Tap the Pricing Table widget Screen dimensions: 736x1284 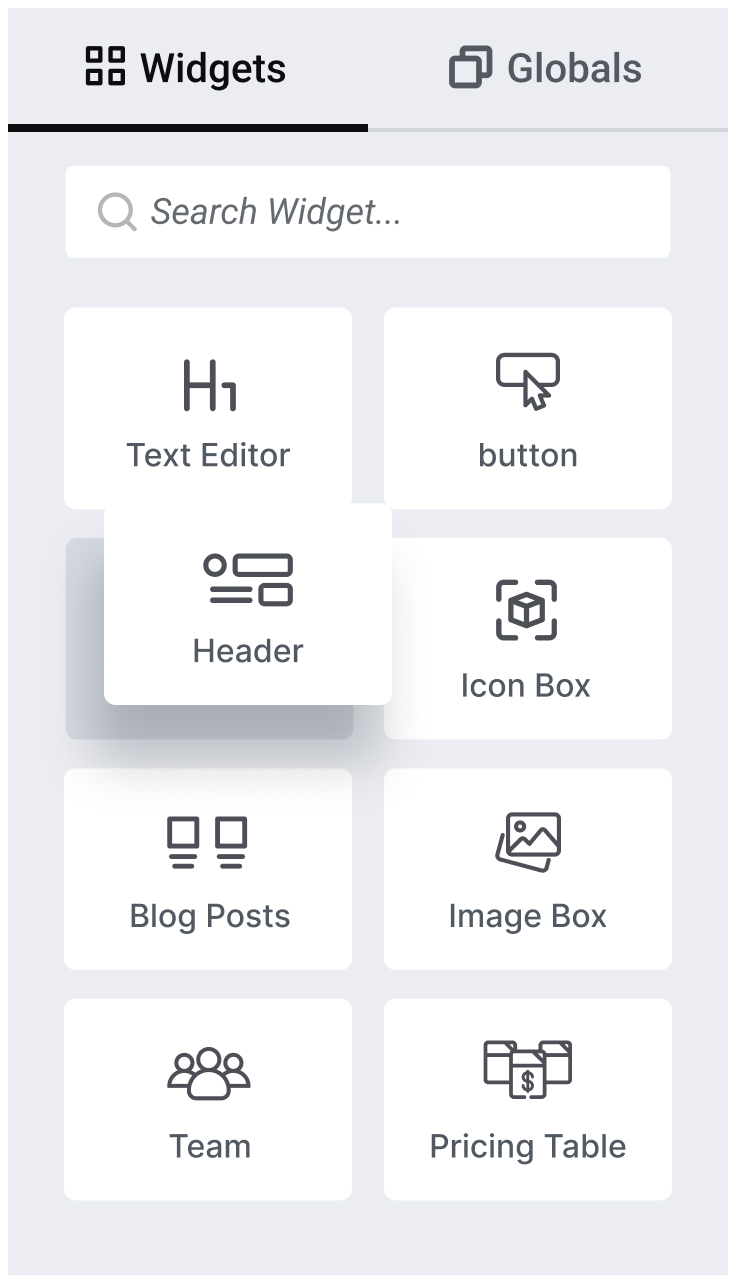click(x=528, y=1100)
